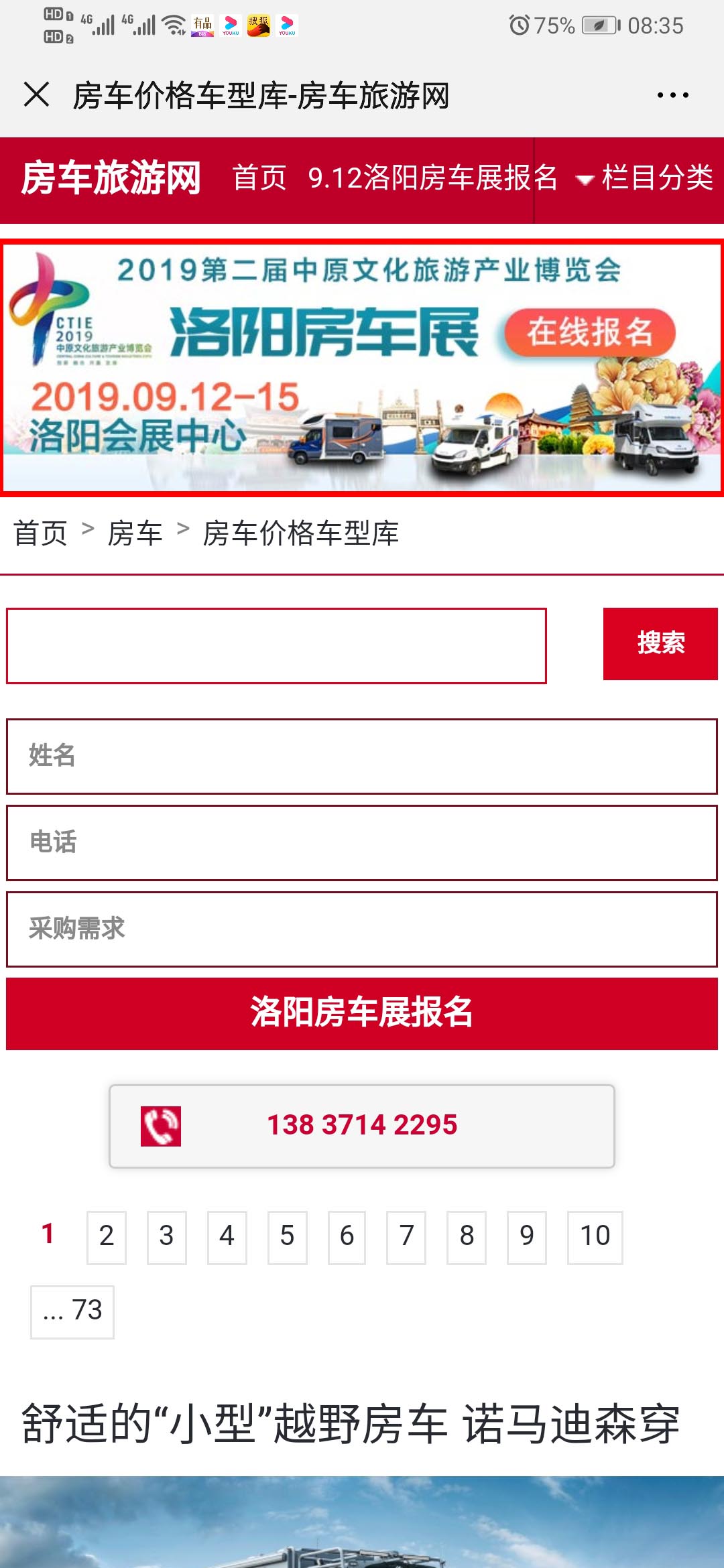The width and height of the screenshot is (724, 1568).
Task: Select the 采购需求 input field
Action: [x=362, y=929]
